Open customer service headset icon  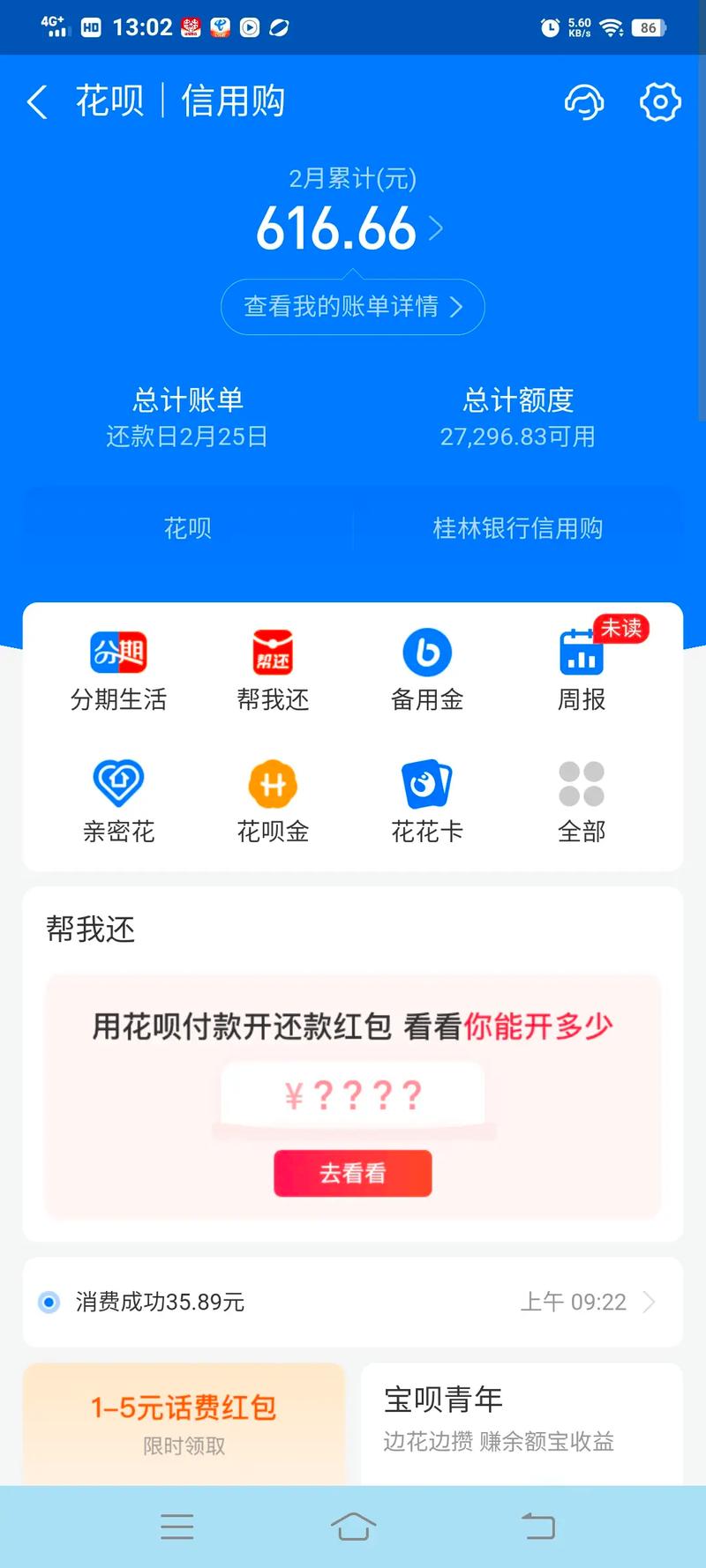[583, 102]
